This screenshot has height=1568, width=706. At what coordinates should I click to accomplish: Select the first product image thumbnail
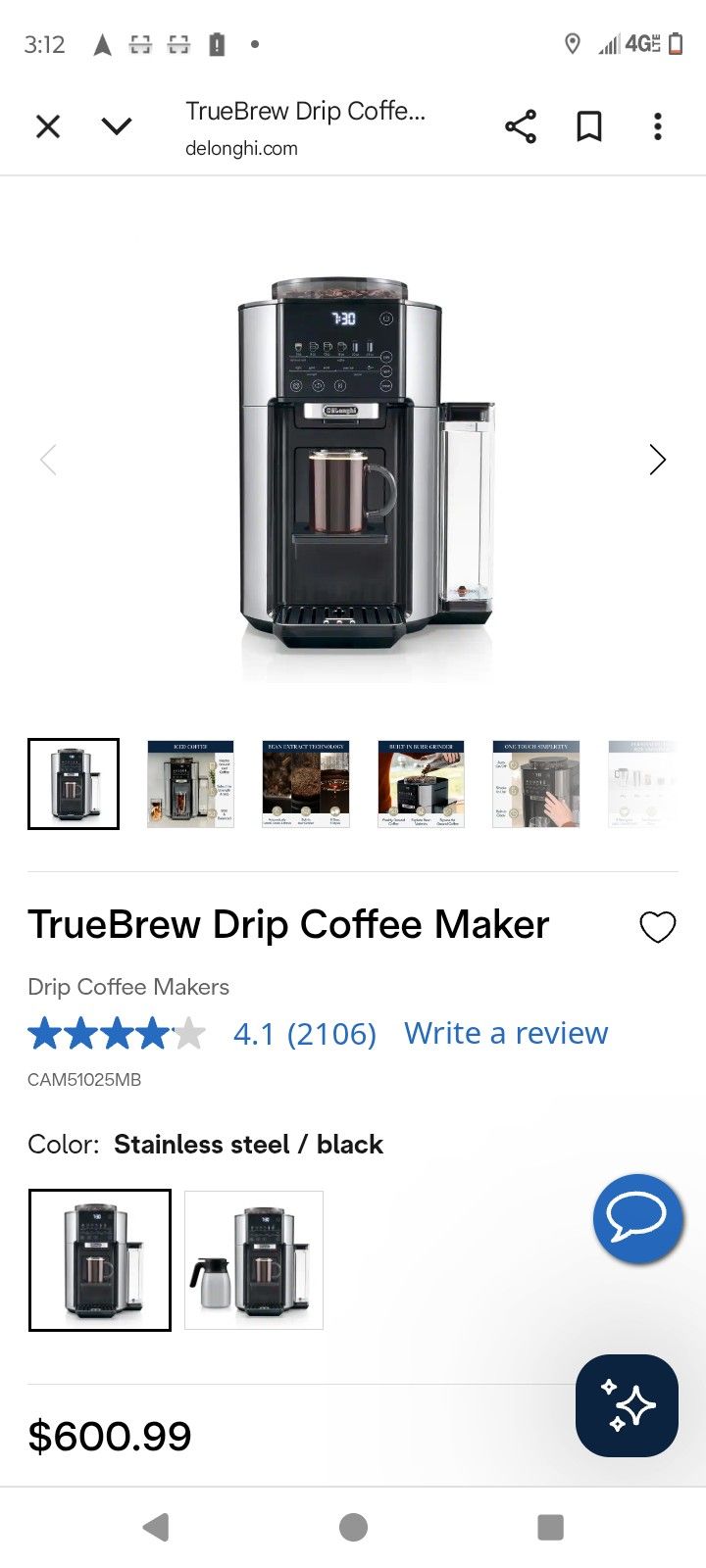(x=74, y=784)
